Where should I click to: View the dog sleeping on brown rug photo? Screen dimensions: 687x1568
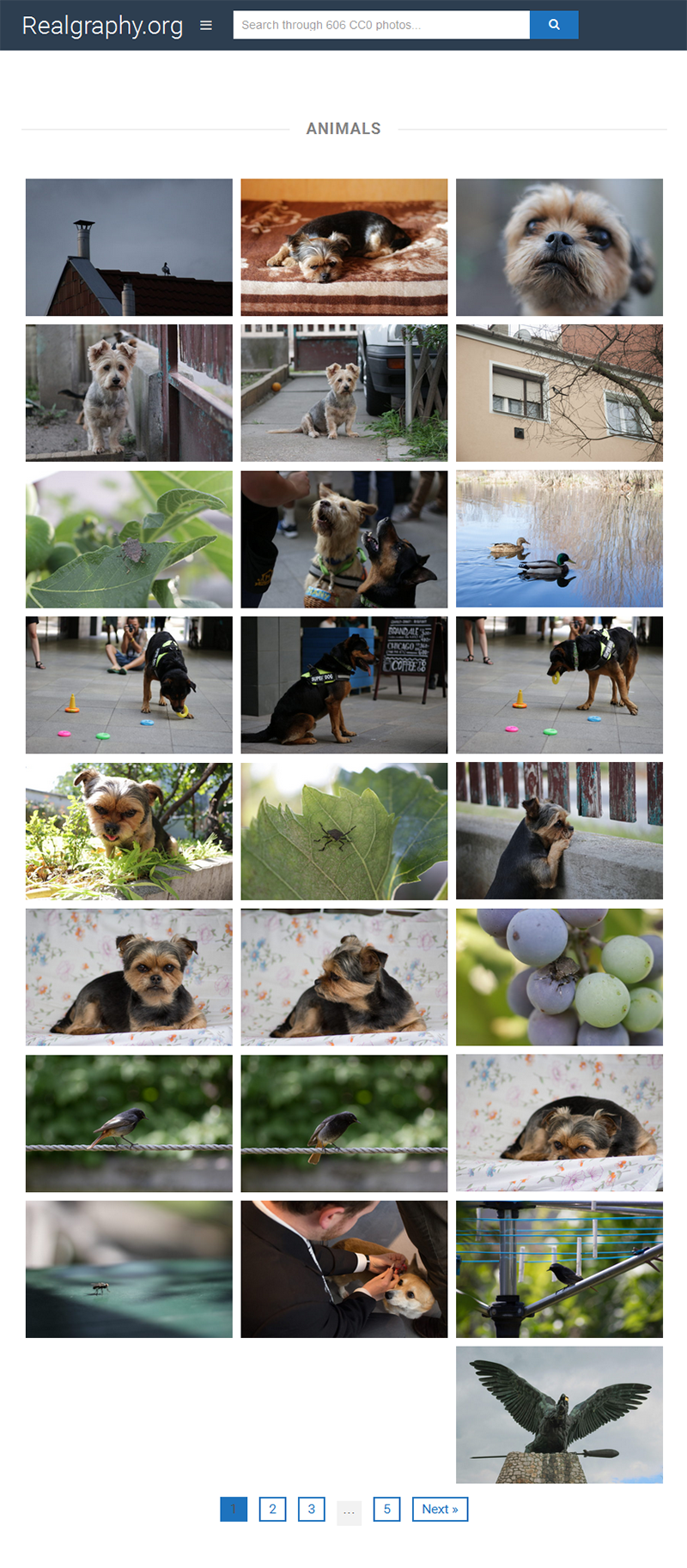(343, 247)
